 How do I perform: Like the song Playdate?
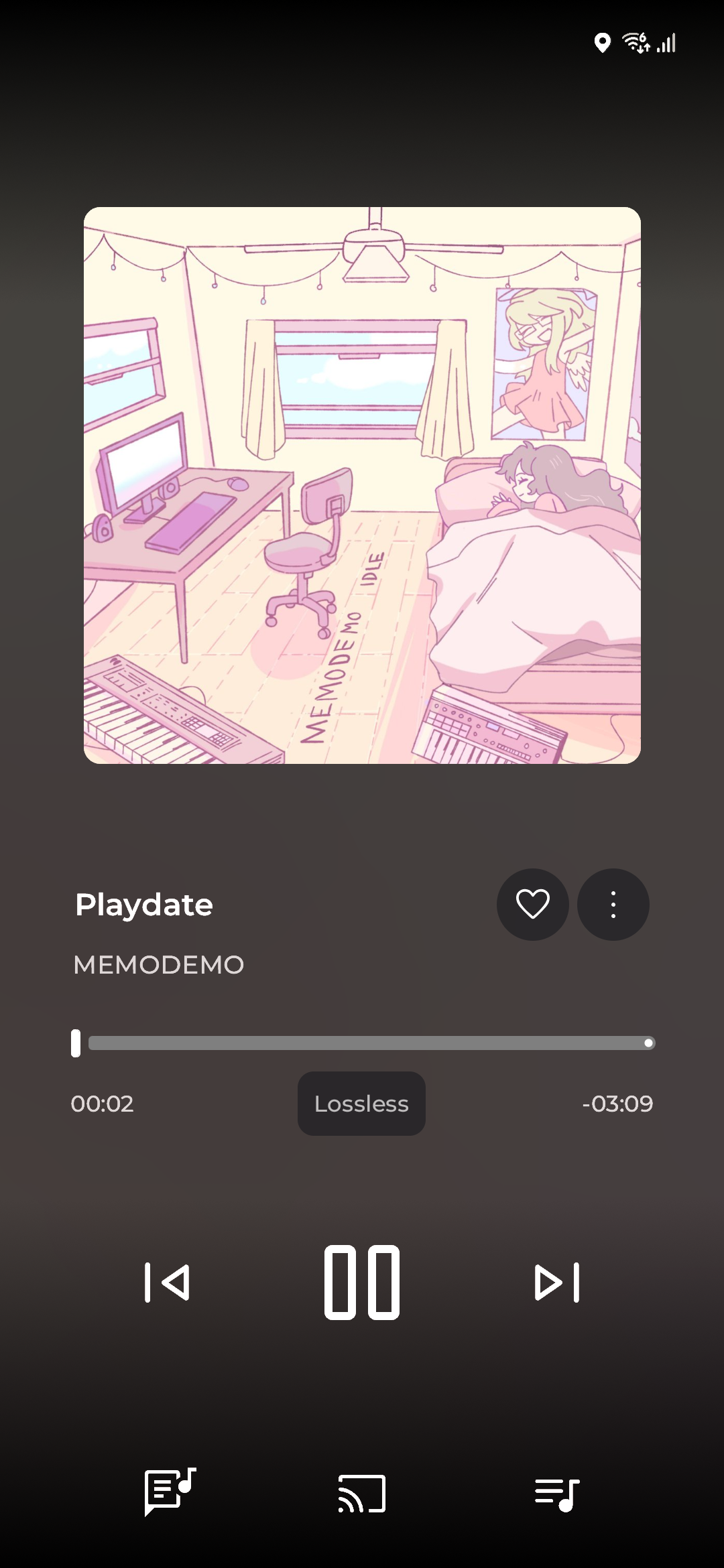532,904
